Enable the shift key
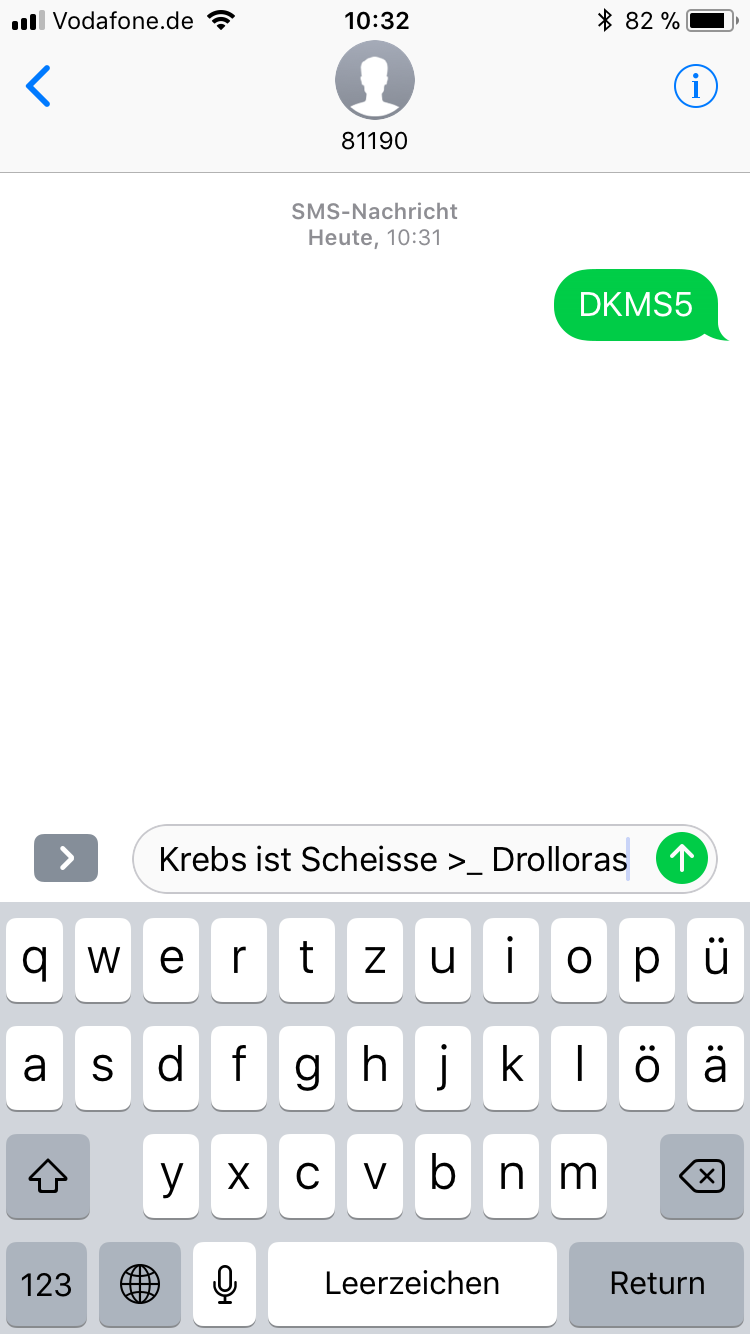 47,1177
